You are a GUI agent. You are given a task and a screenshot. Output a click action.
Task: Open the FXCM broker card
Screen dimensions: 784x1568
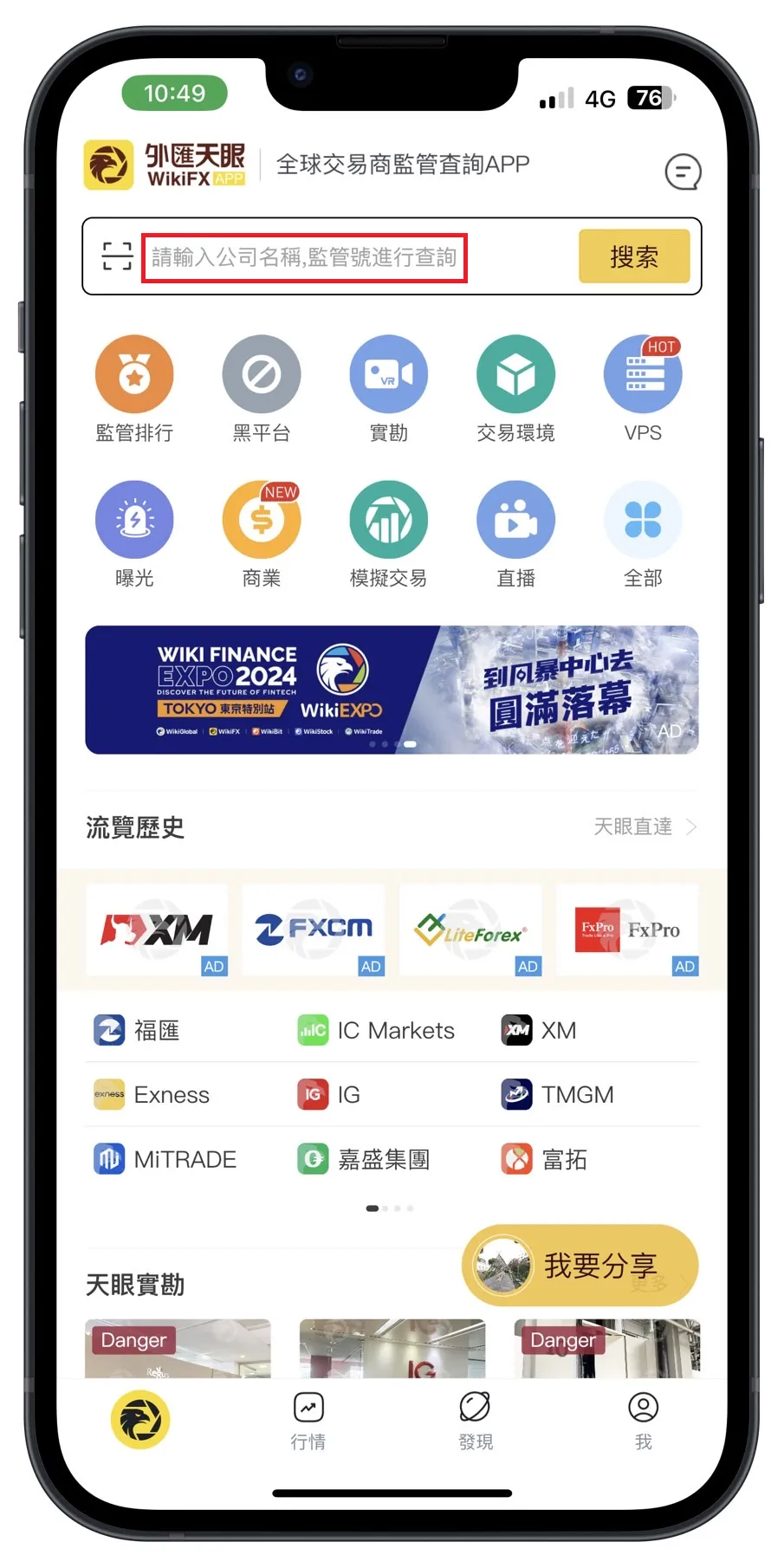[x=314, y=930]
